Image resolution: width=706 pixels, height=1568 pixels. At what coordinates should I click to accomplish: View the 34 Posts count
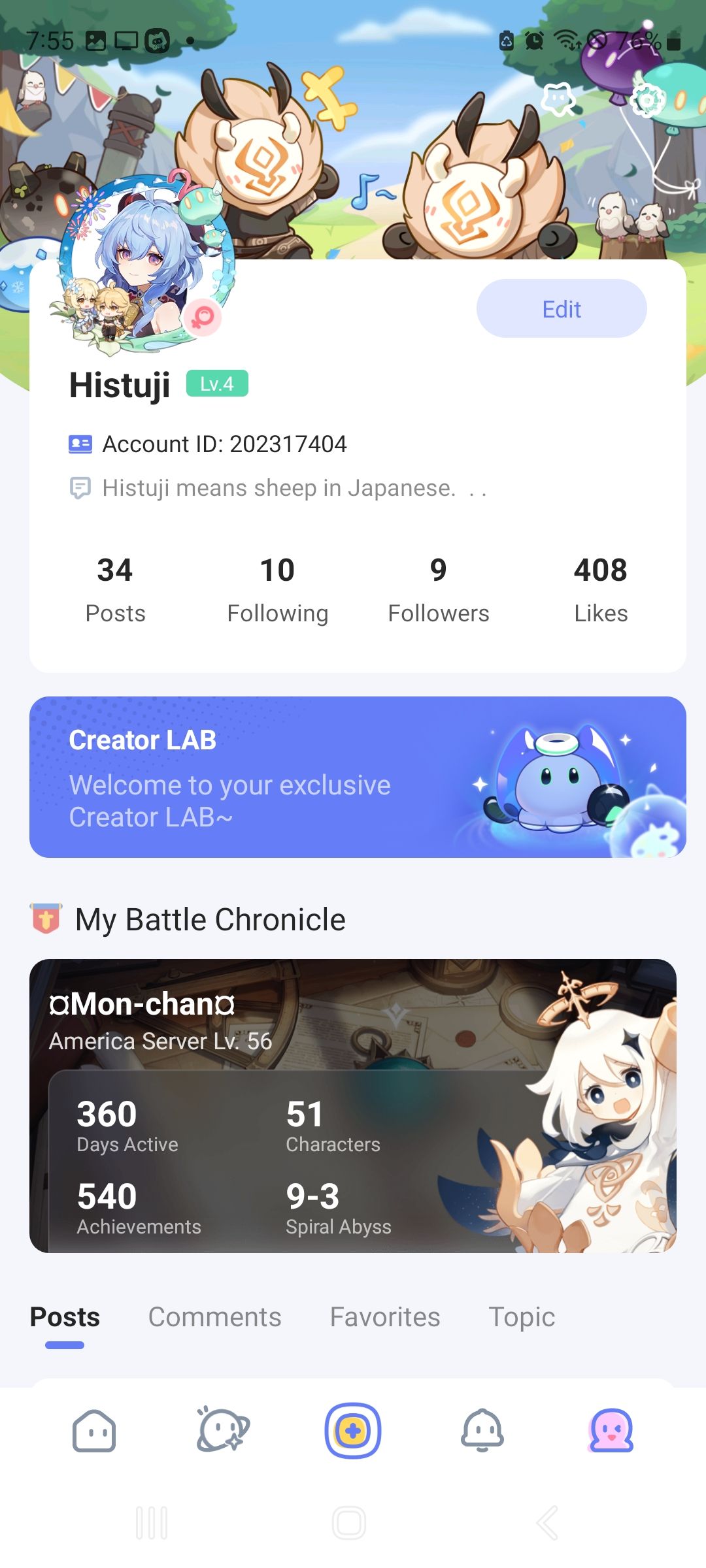115,589
